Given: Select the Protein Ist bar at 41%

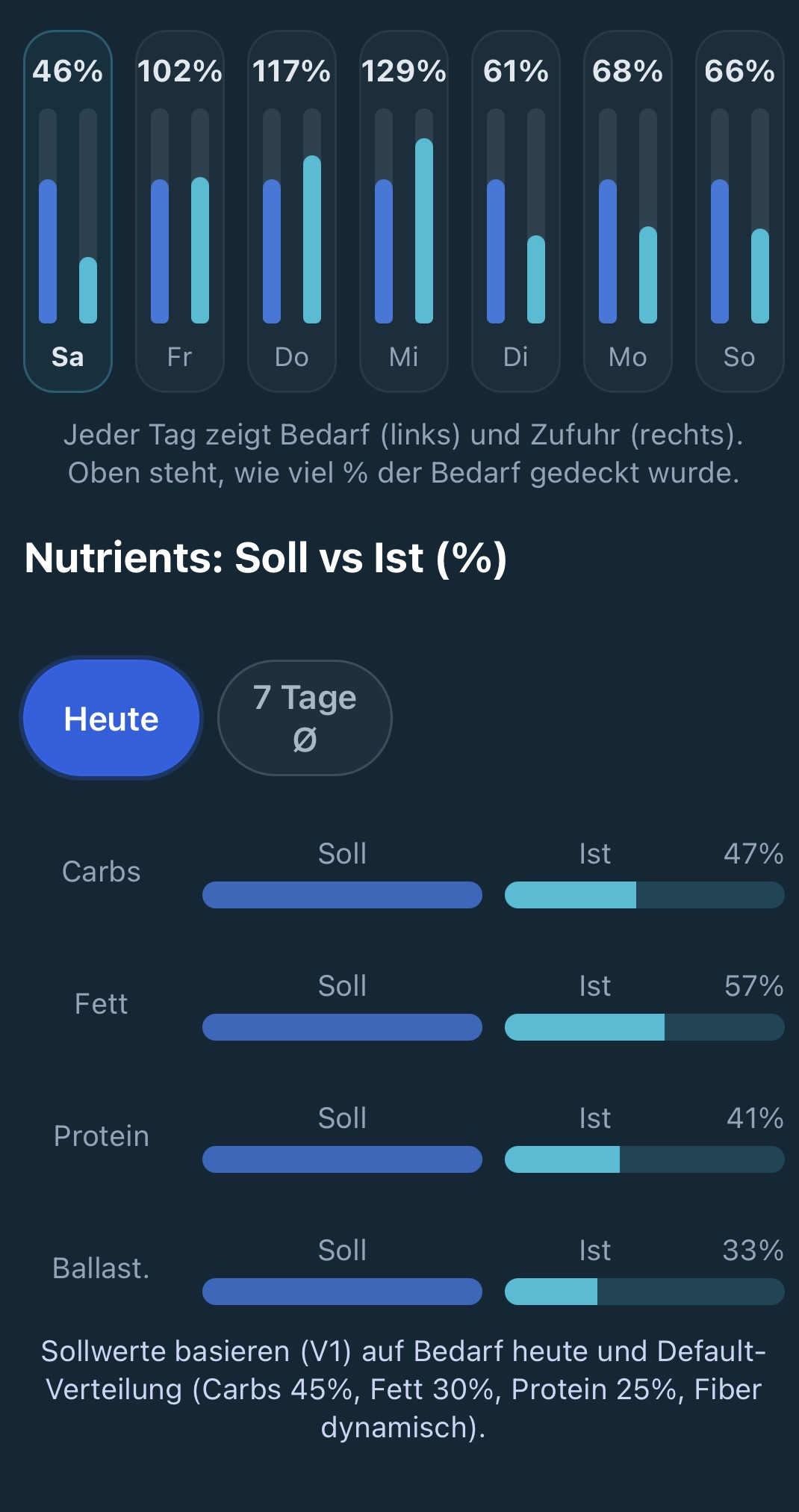Looking at the screenshot, I should [644, 1159].
